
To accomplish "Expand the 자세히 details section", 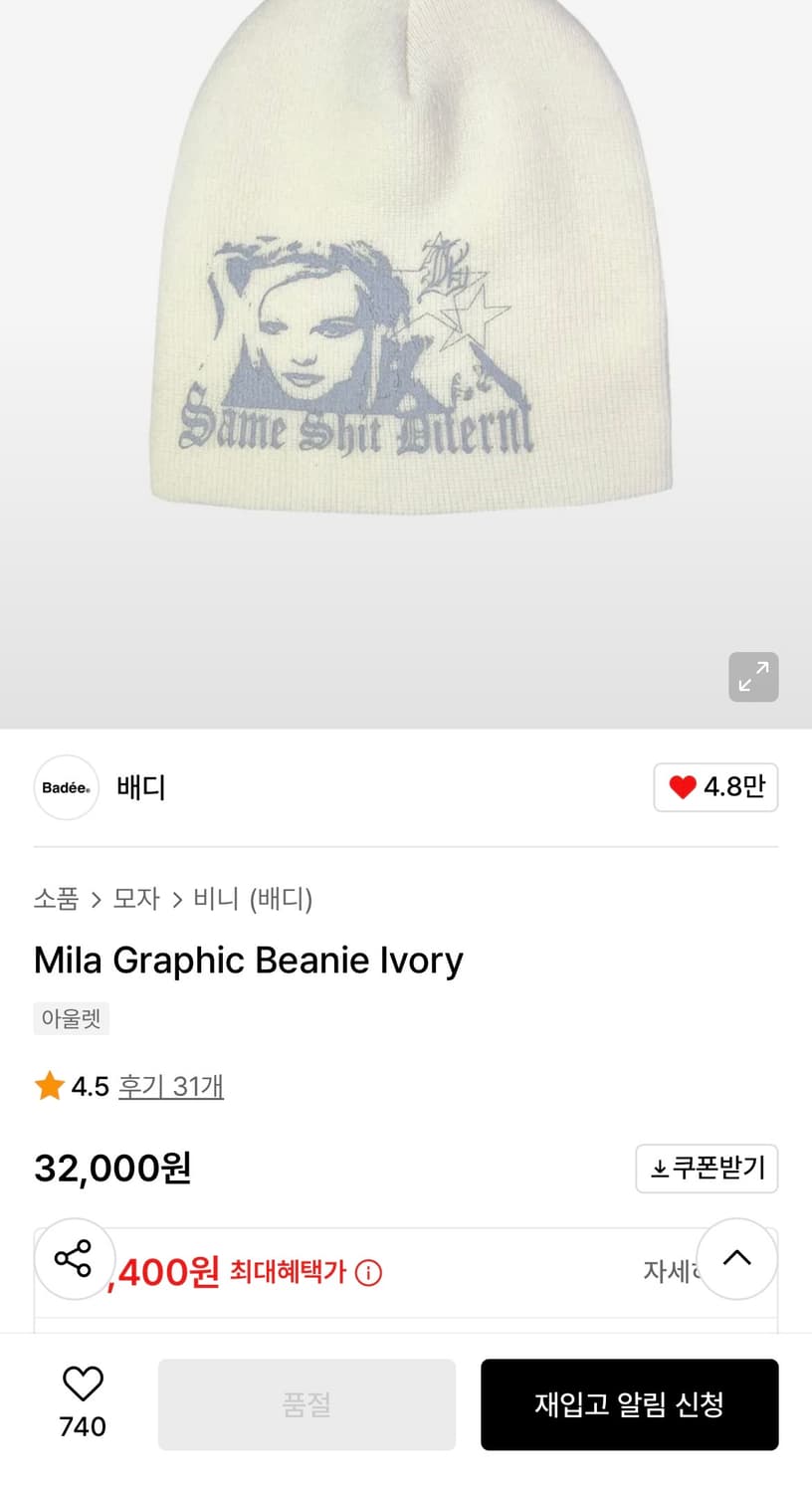I will click(x=674, y=1273).
